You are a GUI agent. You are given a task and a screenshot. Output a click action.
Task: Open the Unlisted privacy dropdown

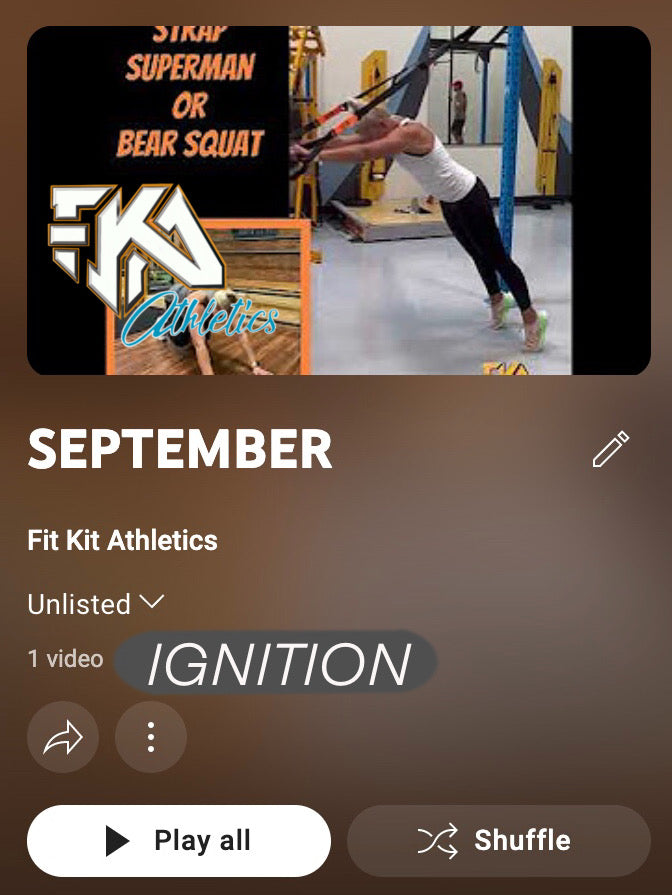96,604
